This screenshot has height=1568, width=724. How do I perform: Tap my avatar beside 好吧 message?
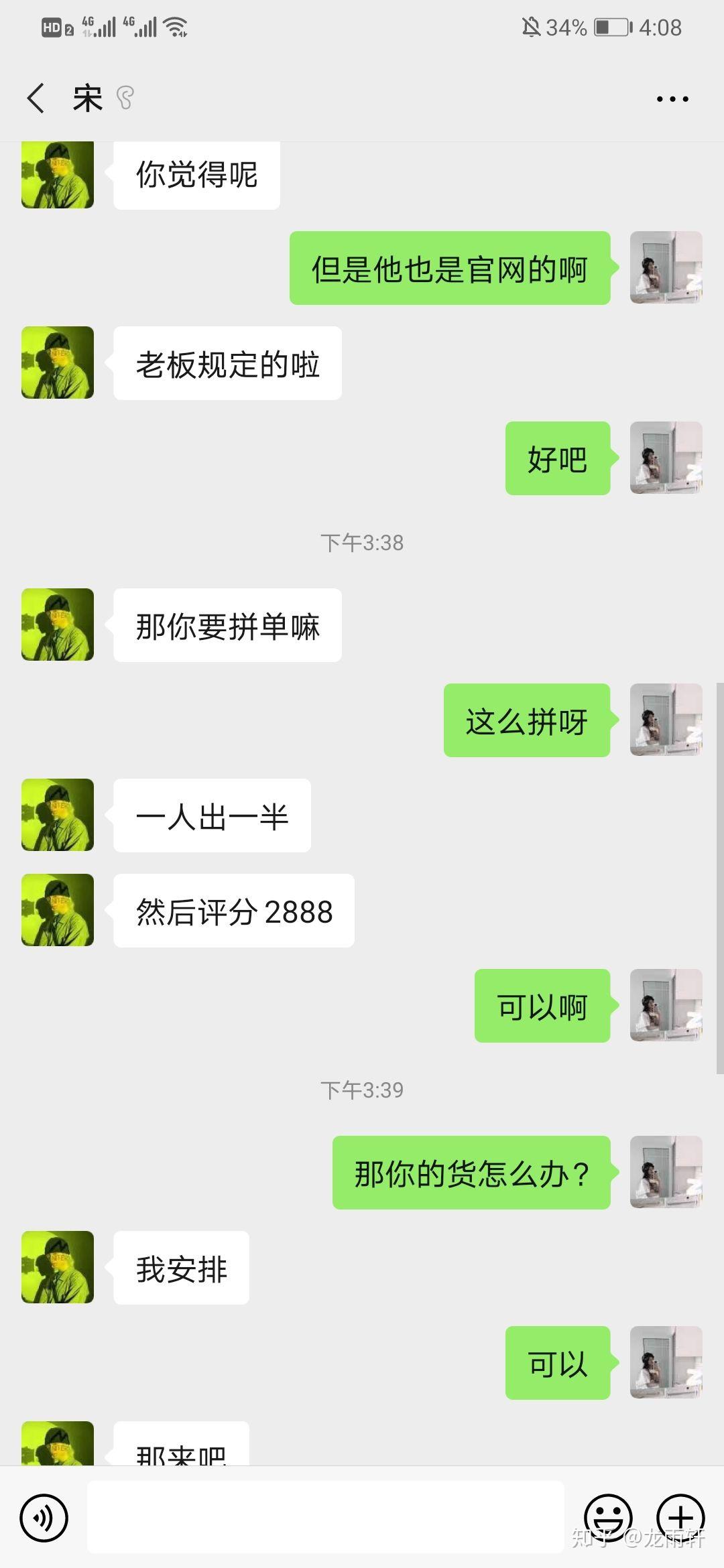point(666,458)
